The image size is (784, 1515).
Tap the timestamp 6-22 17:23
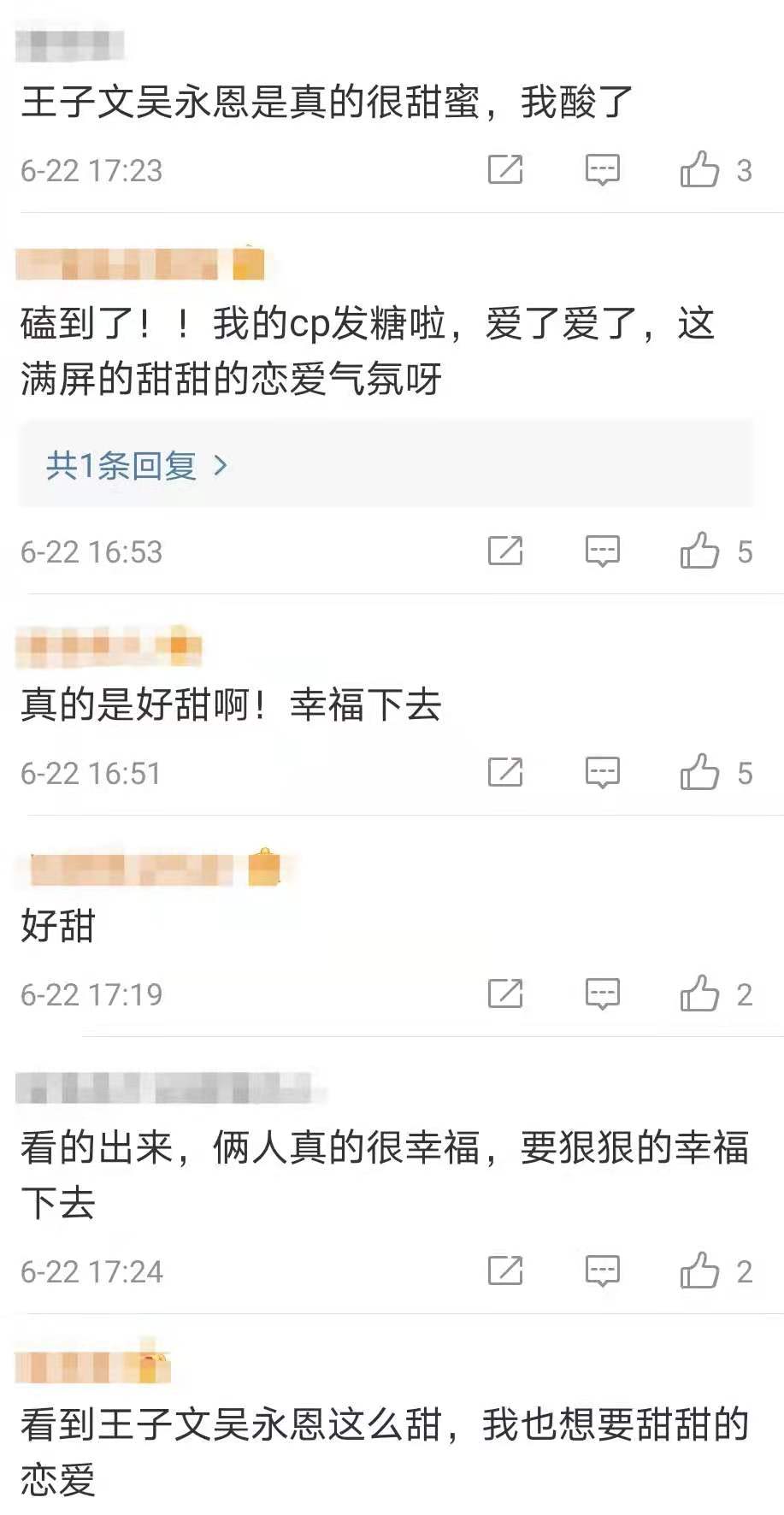coord(91,170)
